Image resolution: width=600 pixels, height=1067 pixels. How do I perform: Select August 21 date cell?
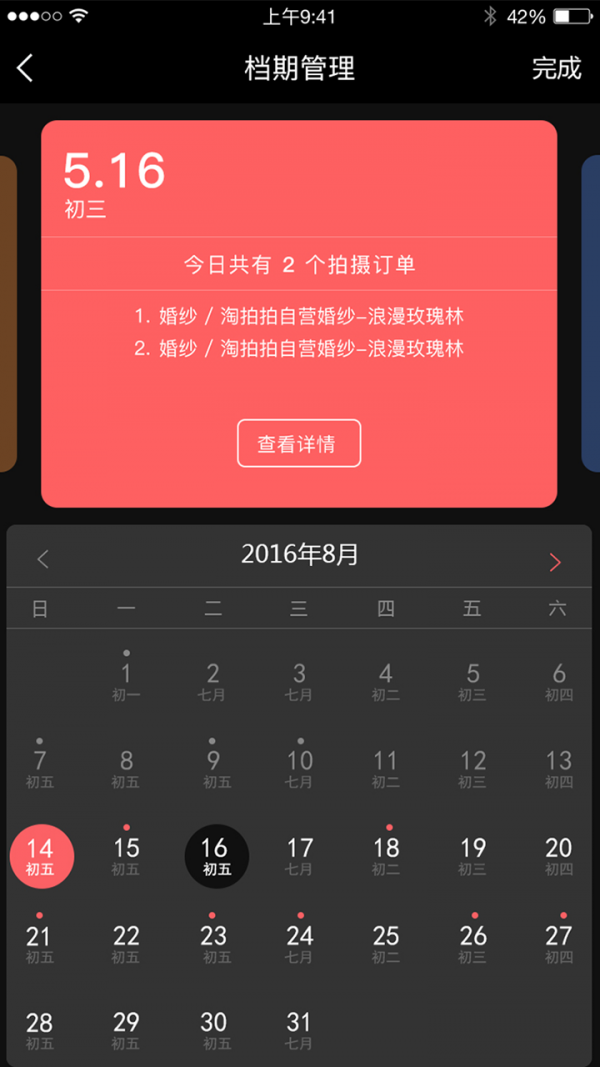tap(40, 944)
